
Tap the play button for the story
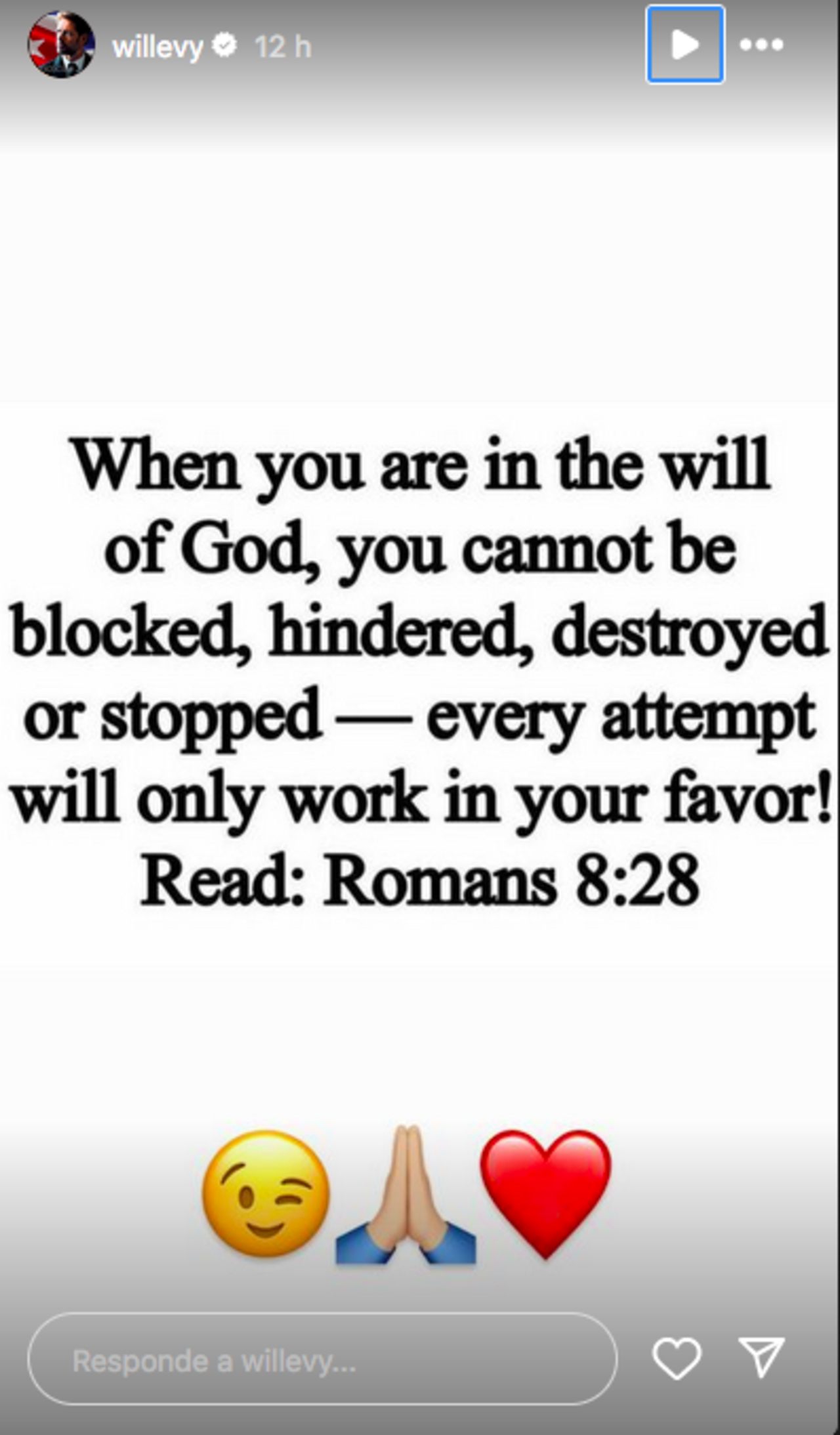click(685, 45)
